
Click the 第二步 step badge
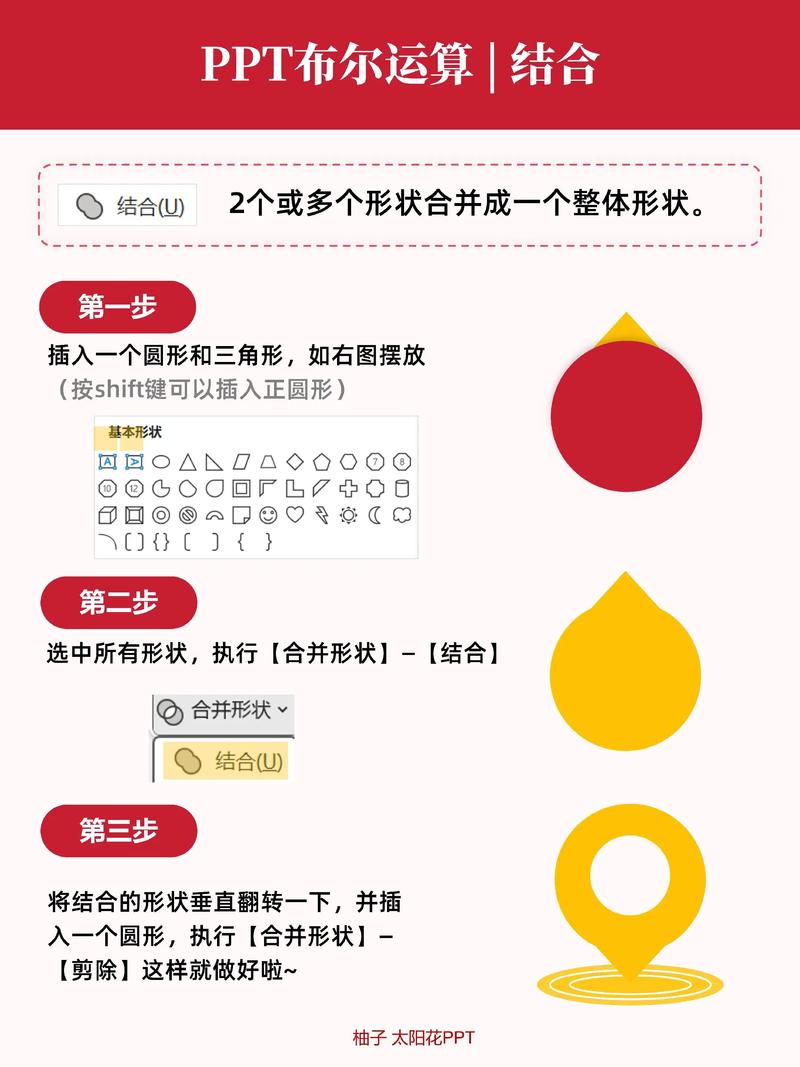click(119, 600)
